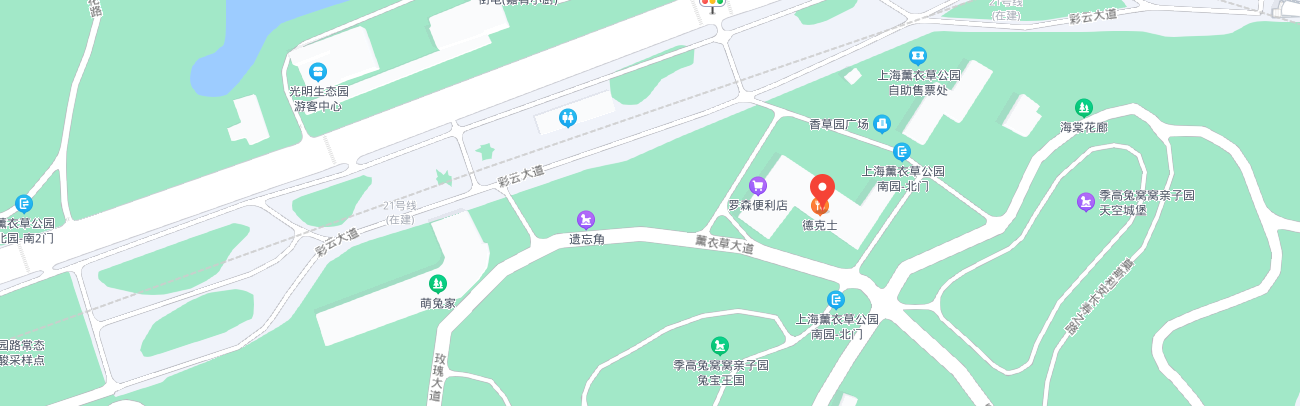This screenshot has height=406, width=1300.
Task: Open the 海棠花廊 marker
Action: point(1083,108)
